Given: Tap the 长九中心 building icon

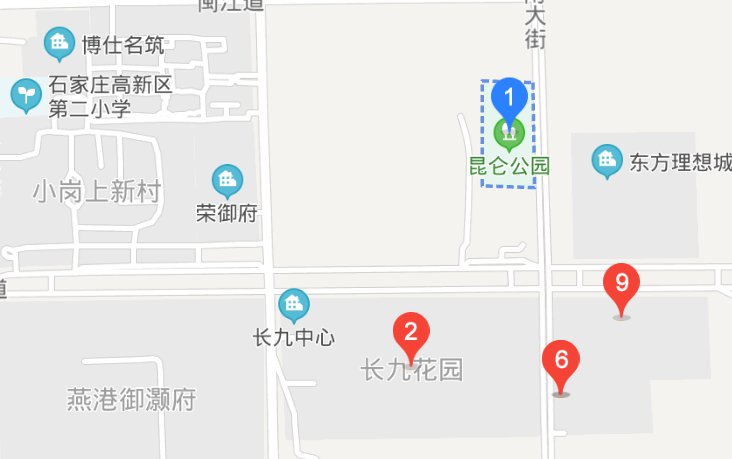Looking at the screenshot, I should pyautogui.click(x=293, y=303).
